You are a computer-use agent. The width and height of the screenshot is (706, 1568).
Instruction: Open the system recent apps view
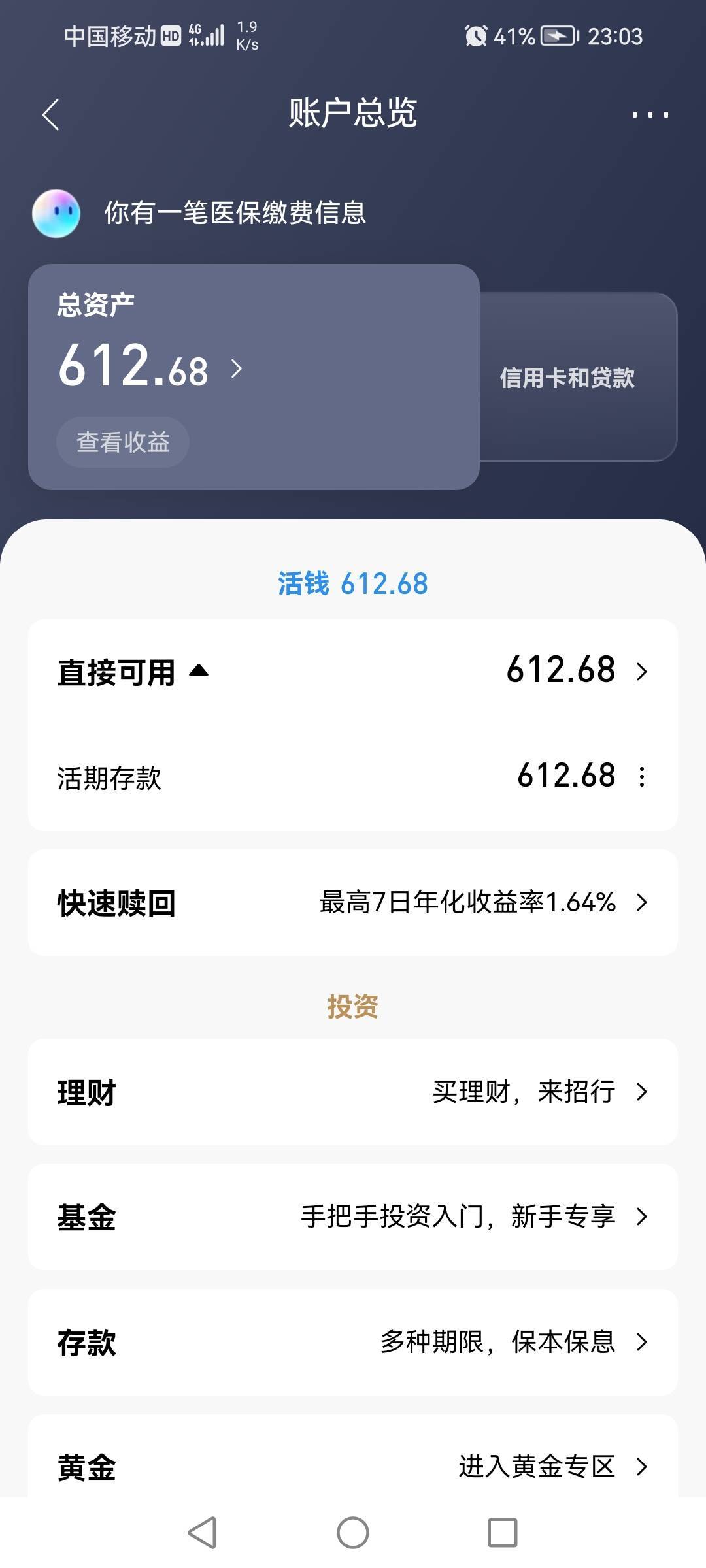(x=503, y=1533)
